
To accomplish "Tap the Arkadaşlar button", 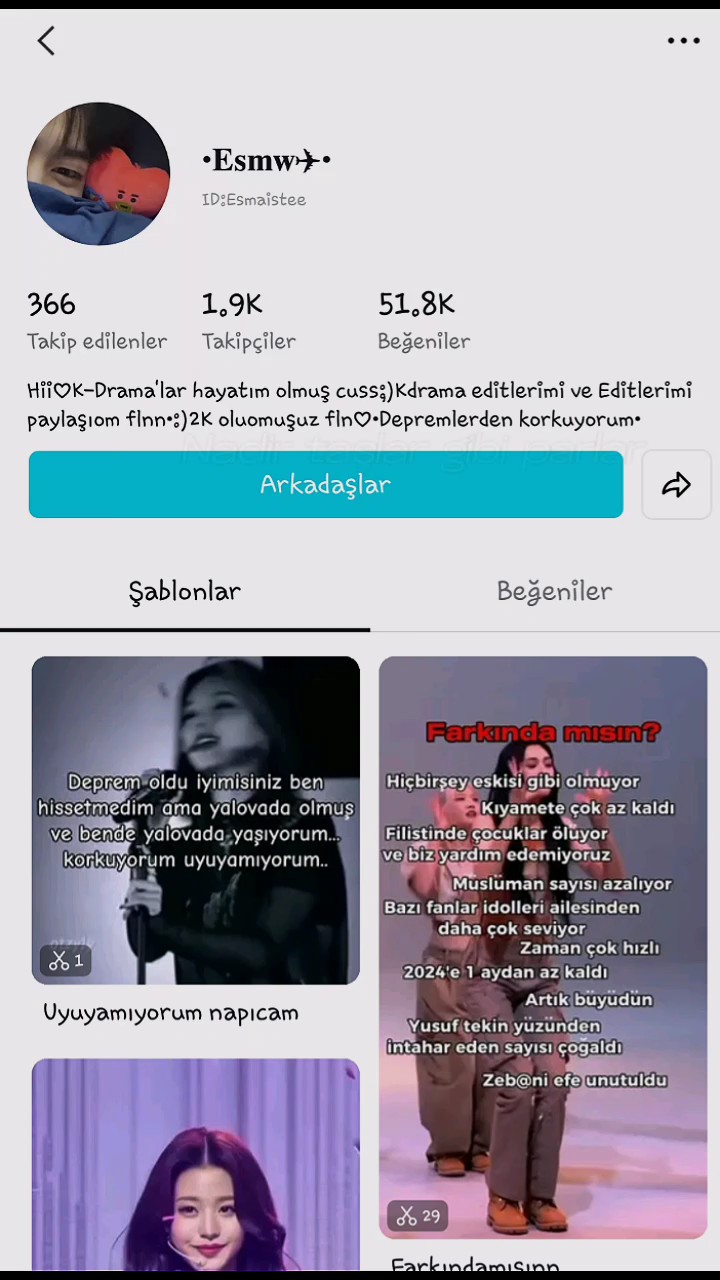I will 326,484.
